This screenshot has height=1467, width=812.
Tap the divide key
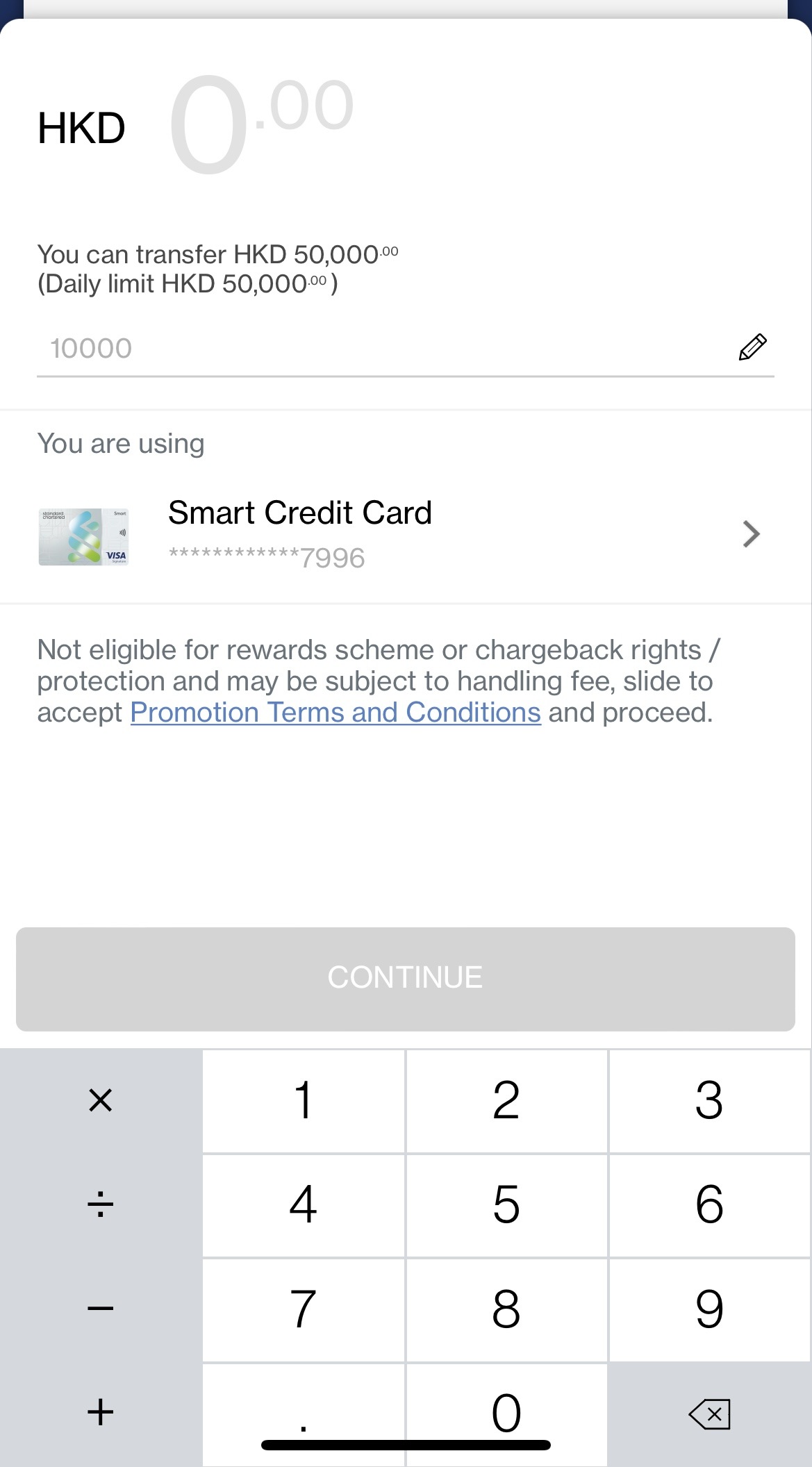point(101,1205)
